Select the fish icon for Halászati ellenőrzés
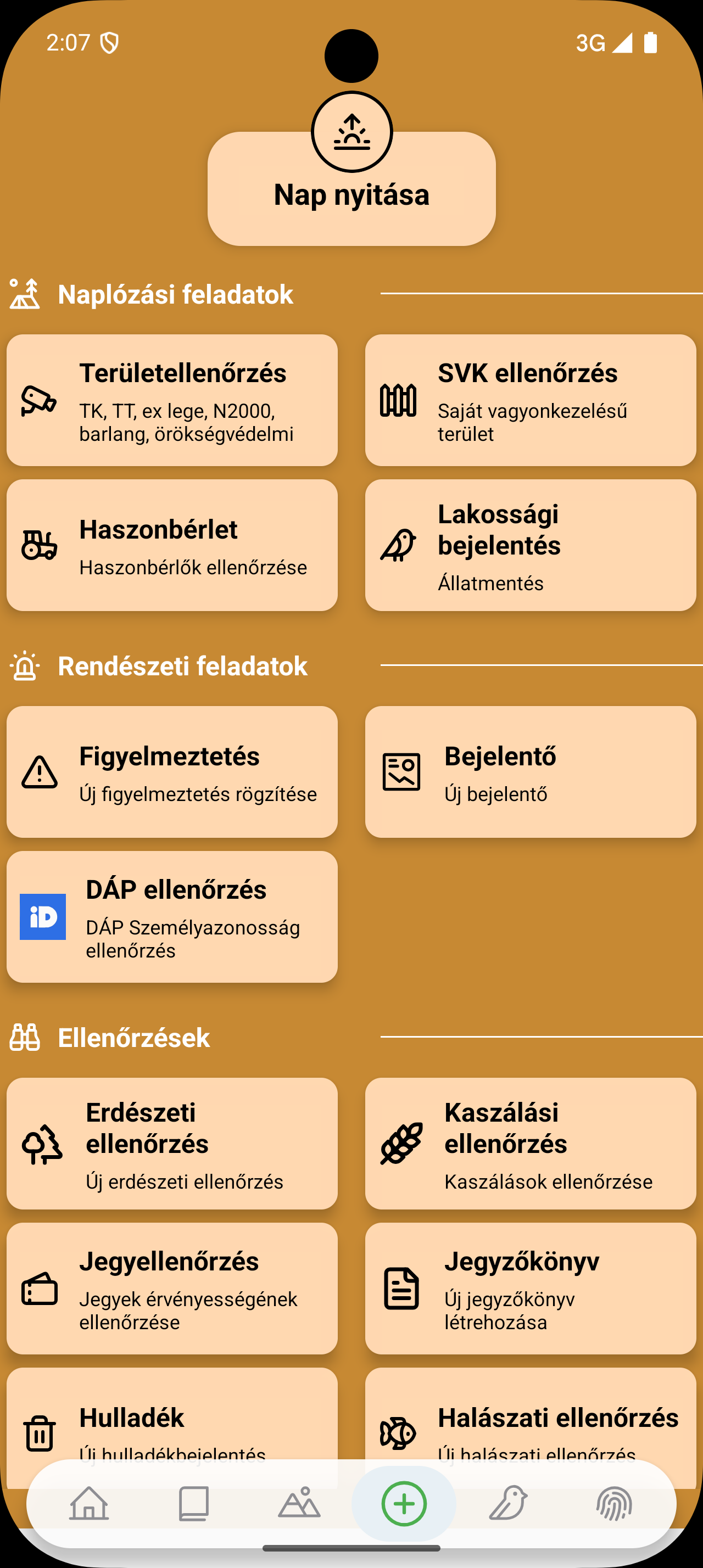Image resolution: width=703 pixels, height=1568 pixels. tap(398, 1433)
